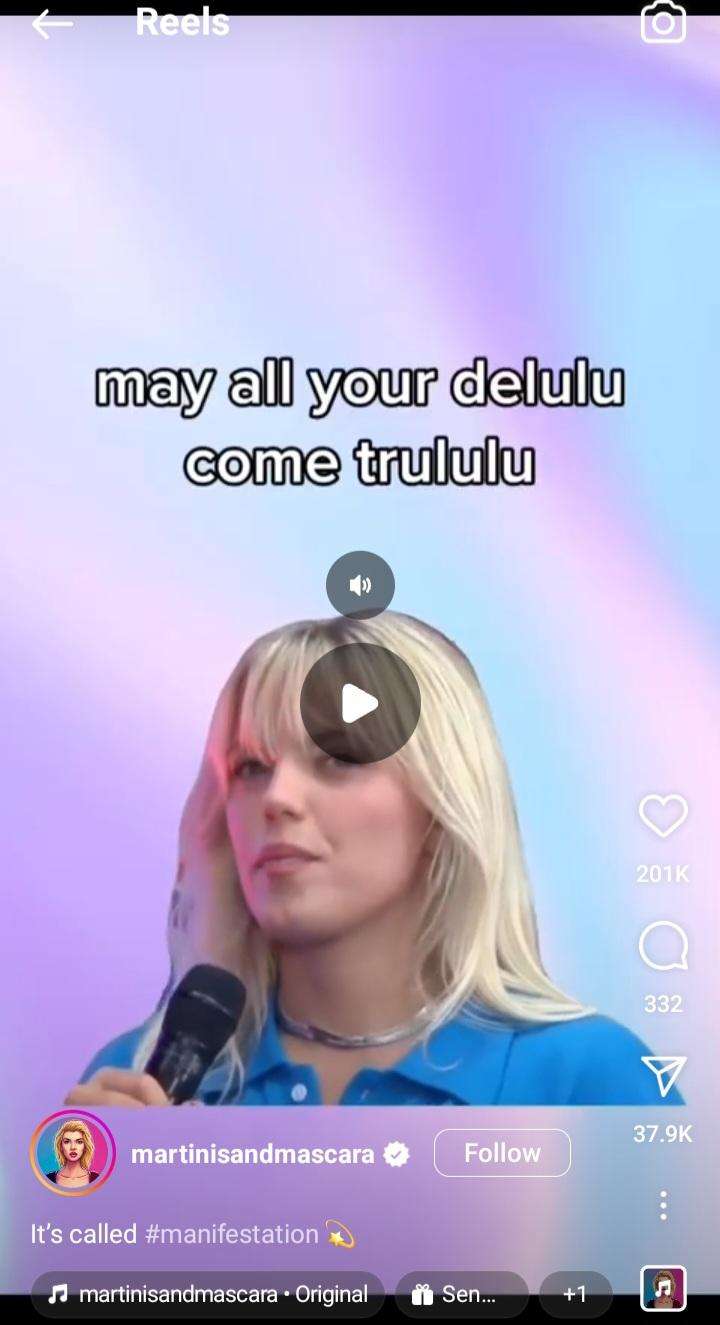Follow martinisandmascara
Viewport: 720px width, 1325px height.
tap(502, 1153)
